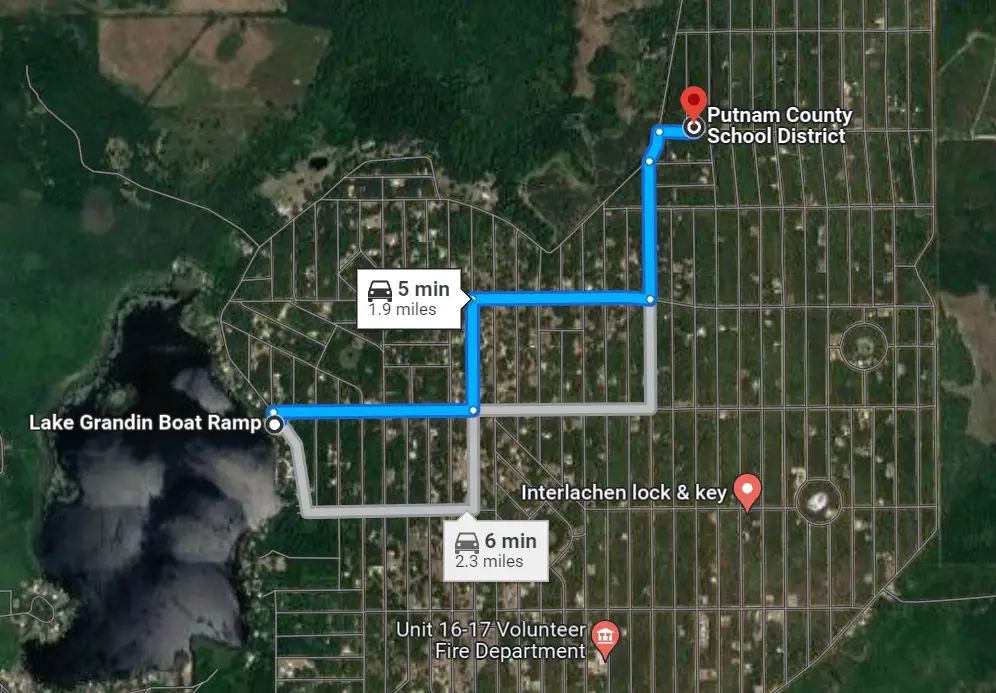Viewport: 996px width, 693px height.
Task: Tap the Lake Grandin Boat Ramp start point
Action: click(x=275, y=425)
